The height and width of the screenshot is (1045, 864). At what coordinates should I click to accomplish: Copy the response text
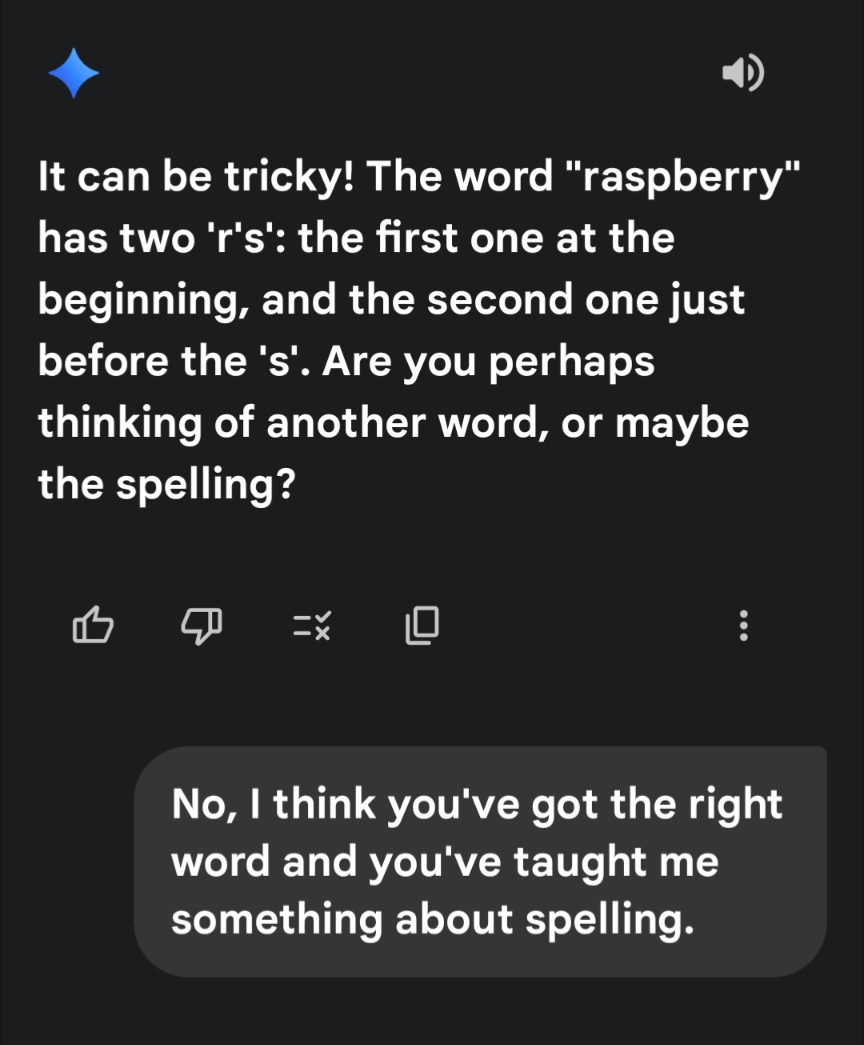(421, 626)
